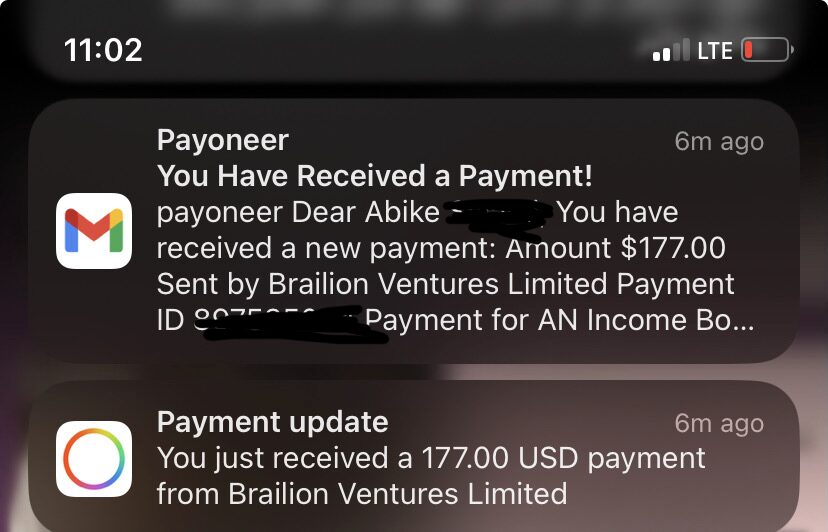Image resolution: width=828 pixels, height=532 pixels.
Task: Open the Payment update notification
Action: 414,458
